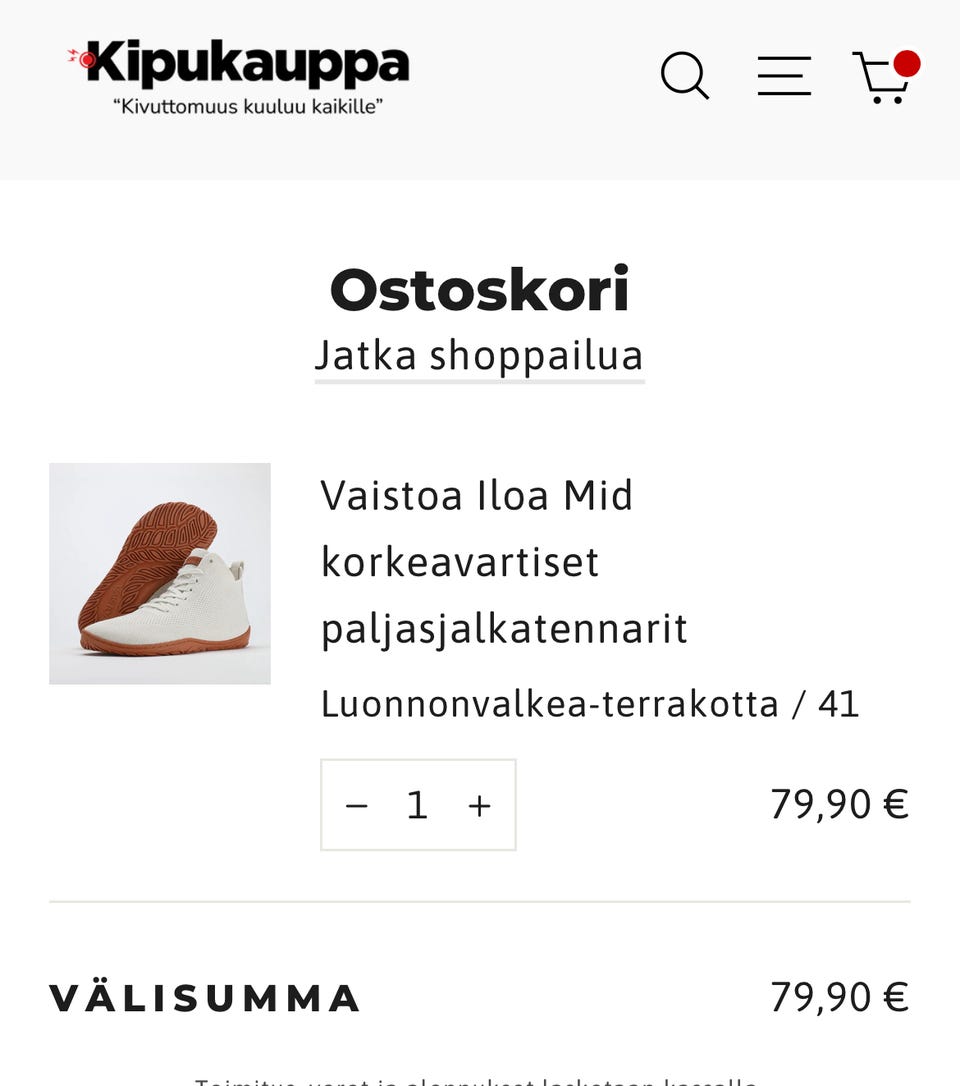
Task: Click the minus button to decrease quantity
Action: [355, 804]
